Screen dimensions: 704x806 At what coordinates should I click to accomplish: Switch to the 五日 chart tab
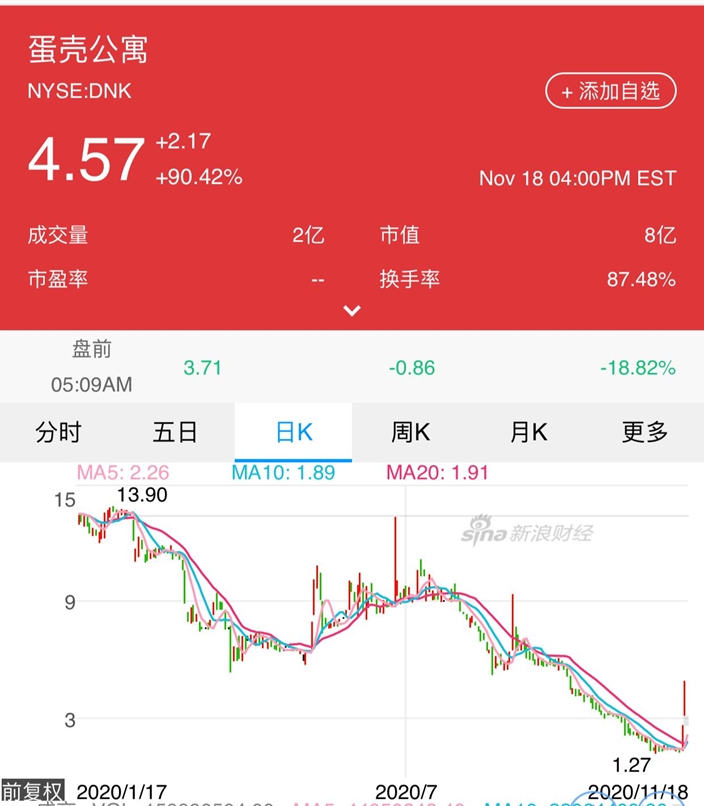coord(176,432)
